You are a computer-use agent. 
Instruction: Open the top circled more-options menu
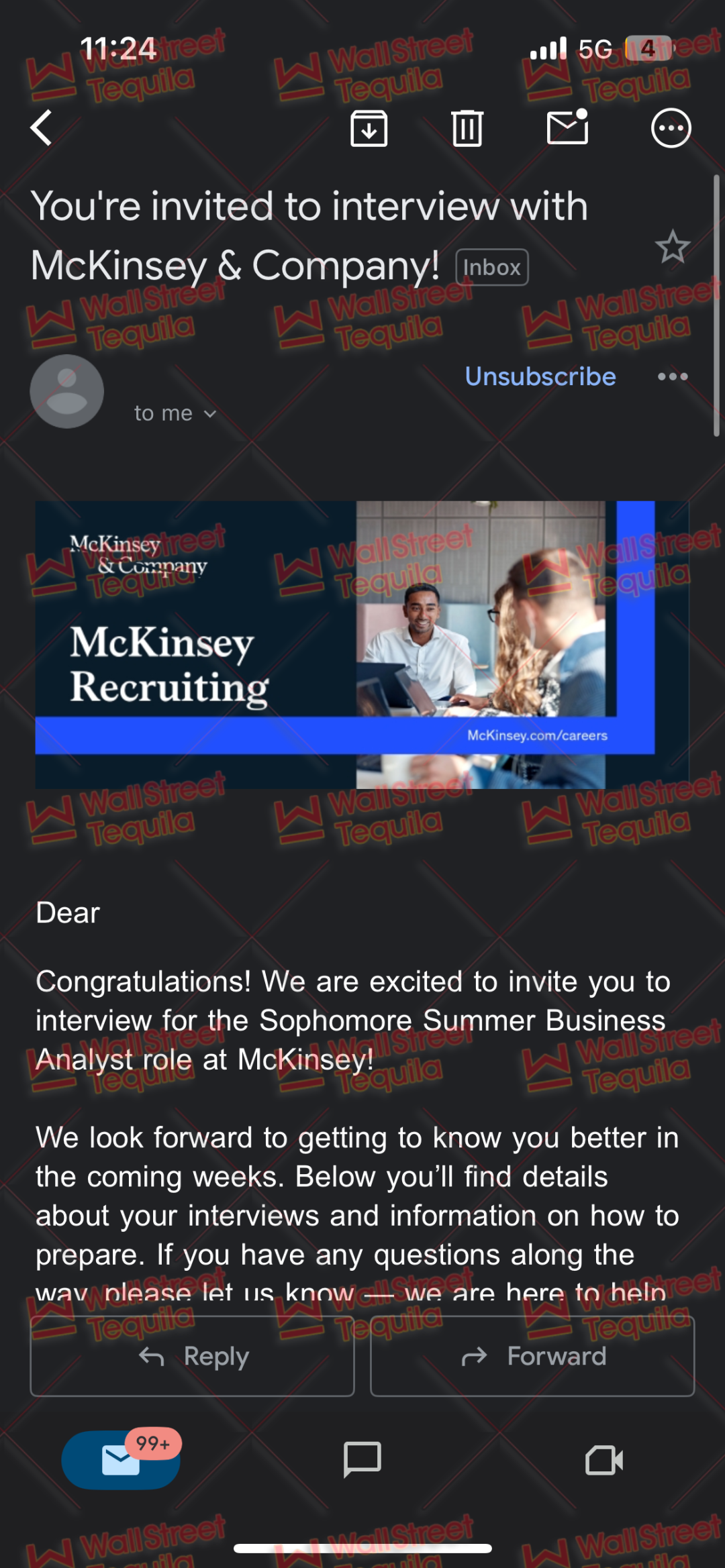(x=671, y=127)
